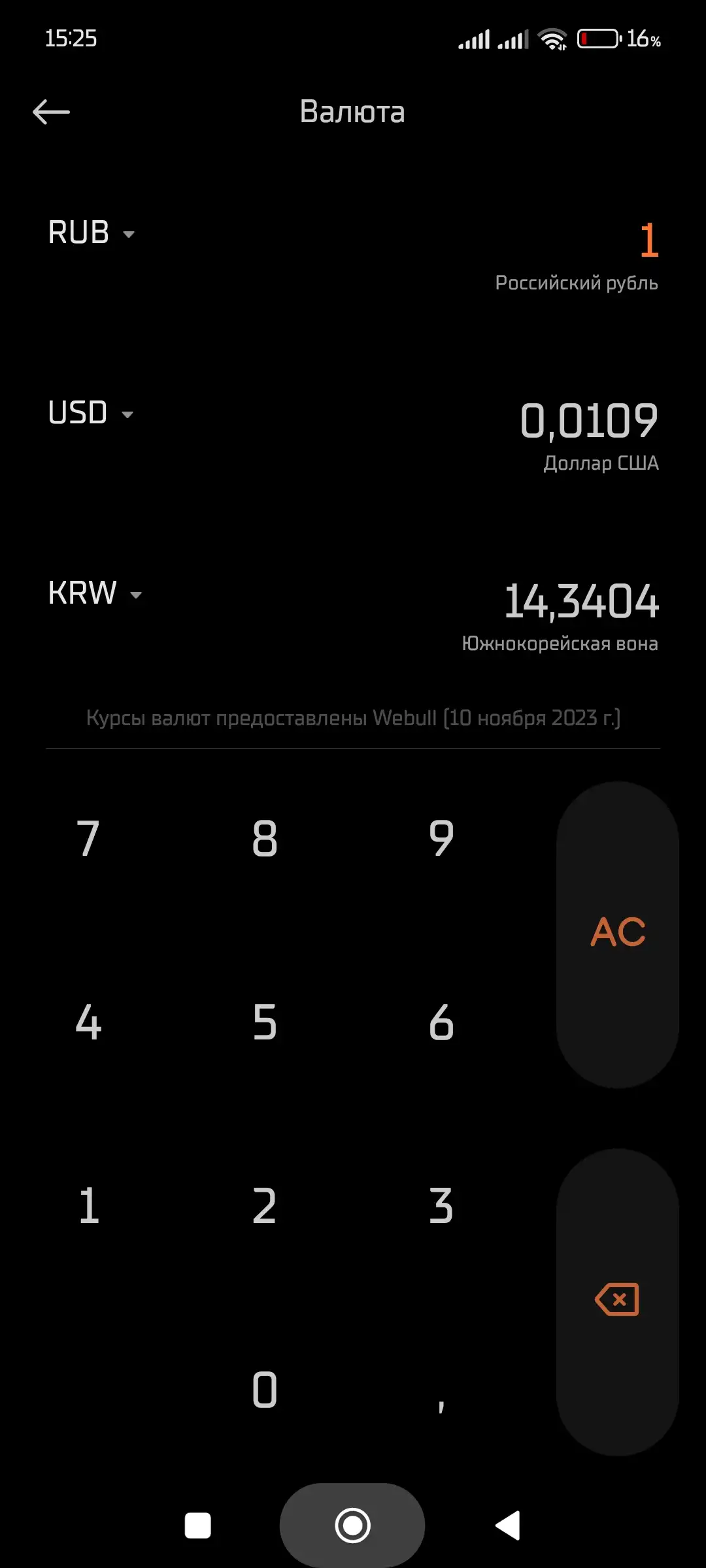Open recent apps with the square button
706x1568 pixels.
pos(198,1526)
